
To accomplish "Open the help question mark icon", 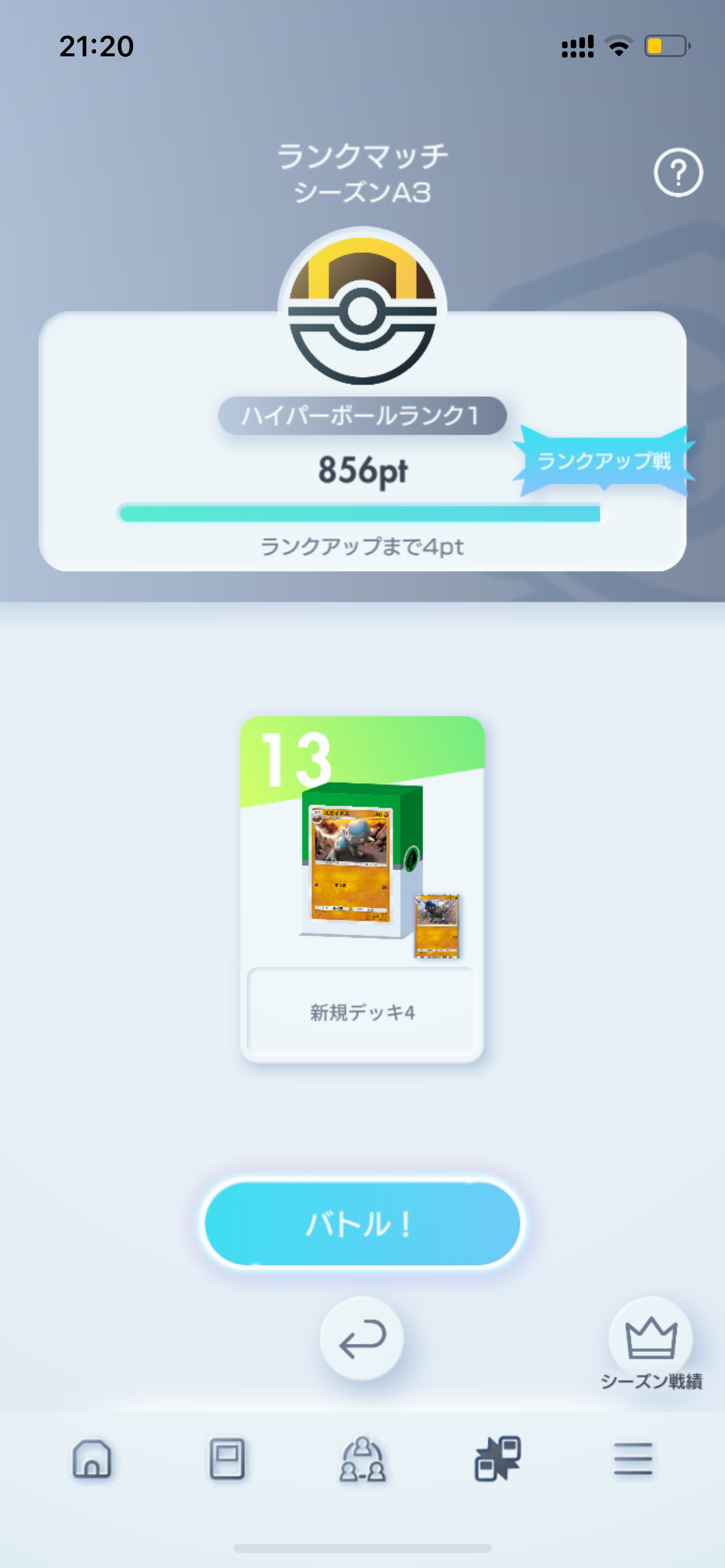I will point(678,173).
